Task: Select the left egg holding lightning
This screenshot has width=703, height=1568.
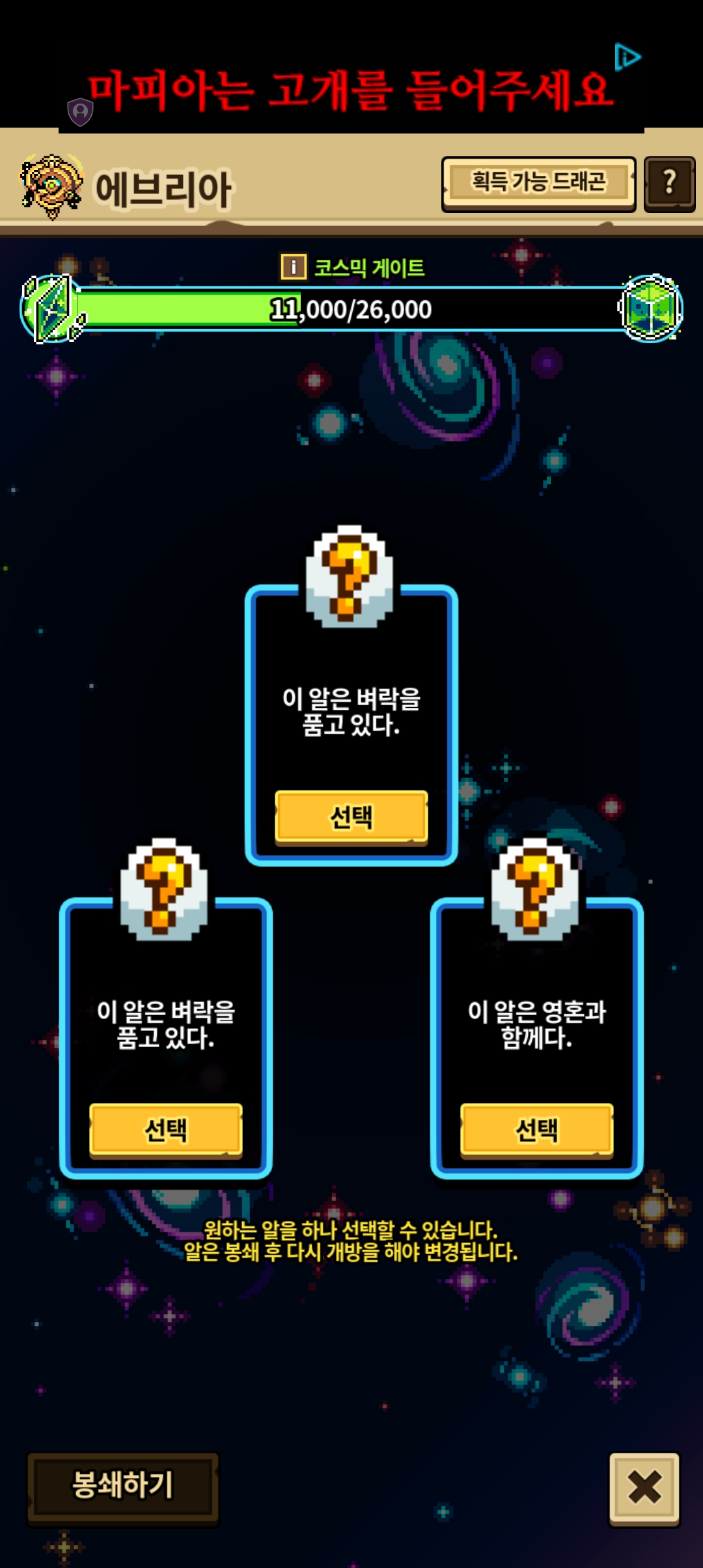Action: [166, 1130]
